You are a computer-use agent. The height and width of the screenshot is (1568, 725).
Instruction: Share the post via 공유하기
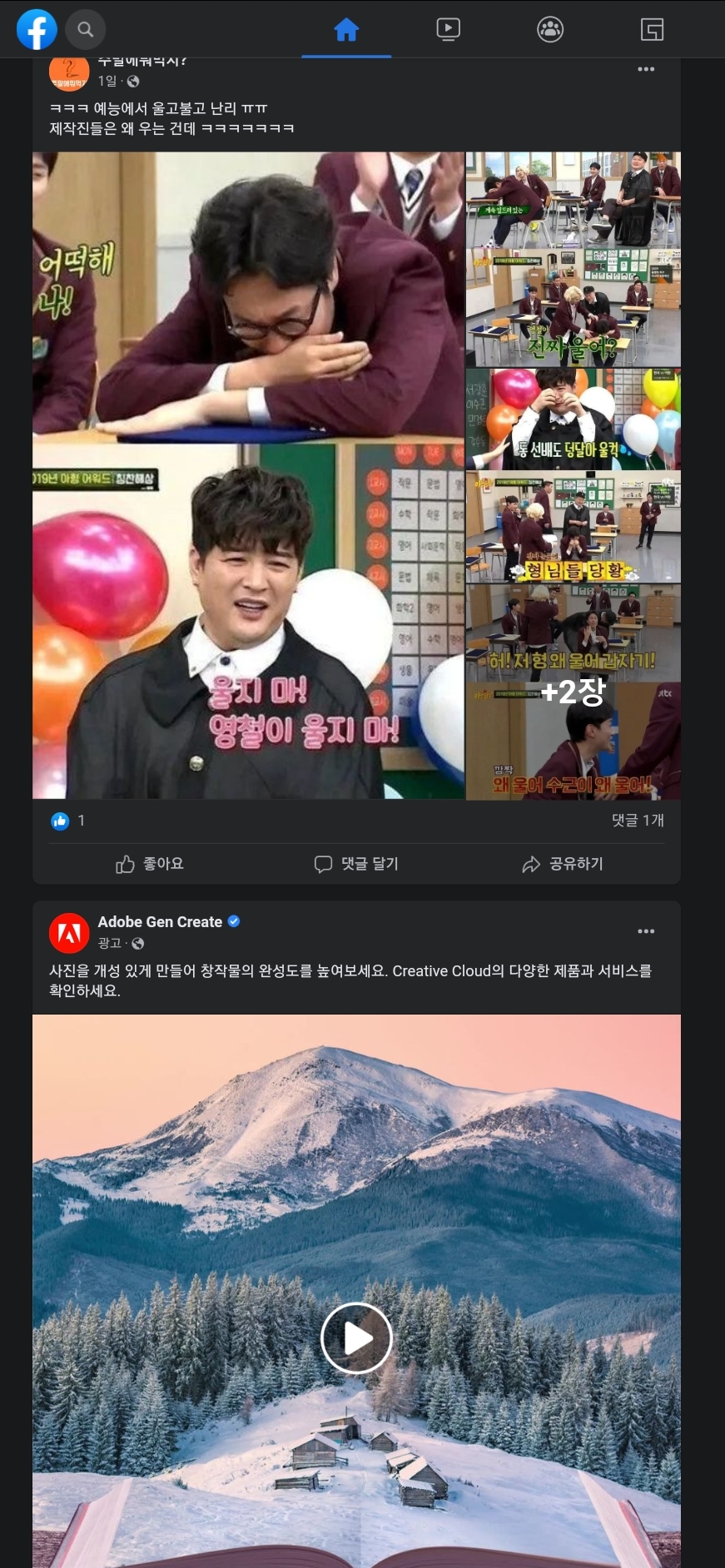pos(563,864)
